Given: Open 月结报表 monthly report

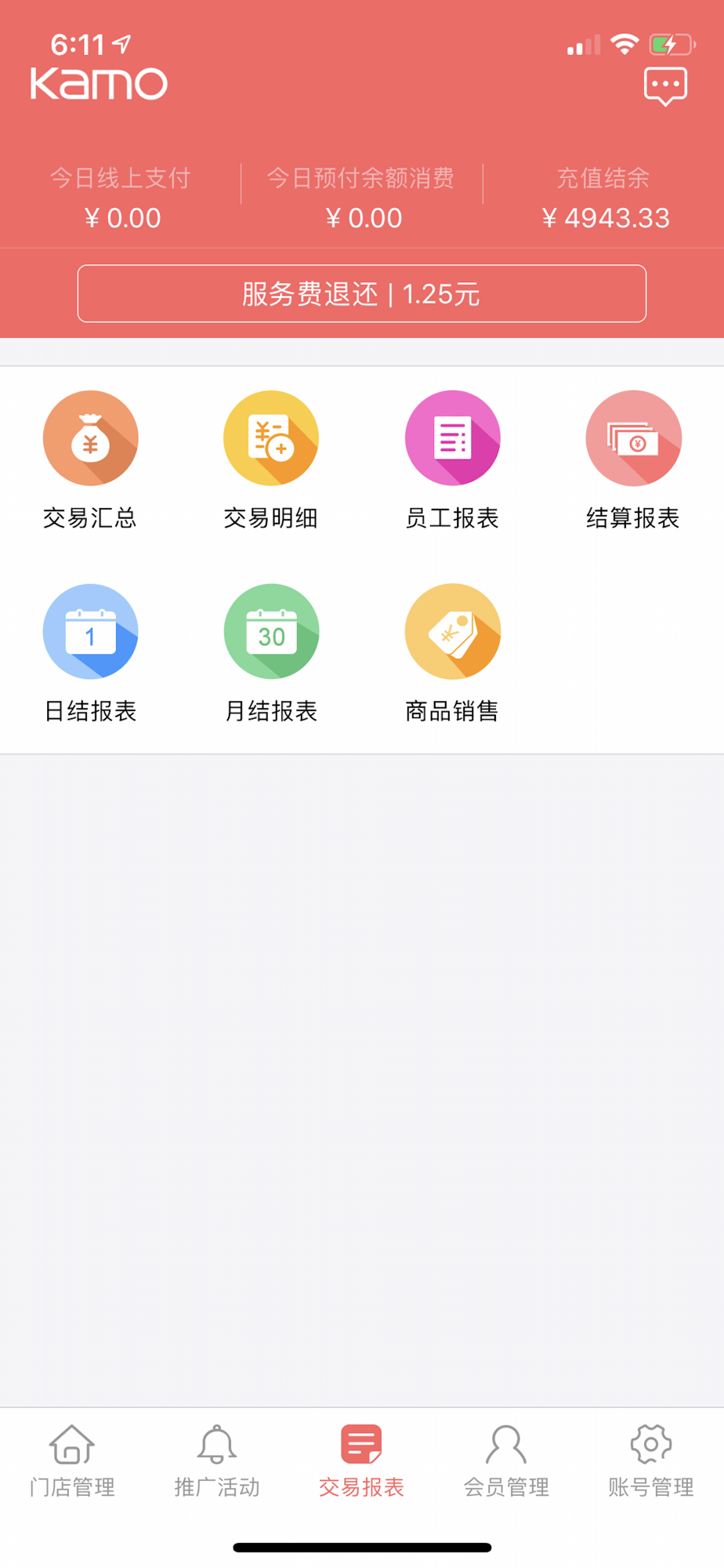Looking at the screenshot, I should coord(271,654).
